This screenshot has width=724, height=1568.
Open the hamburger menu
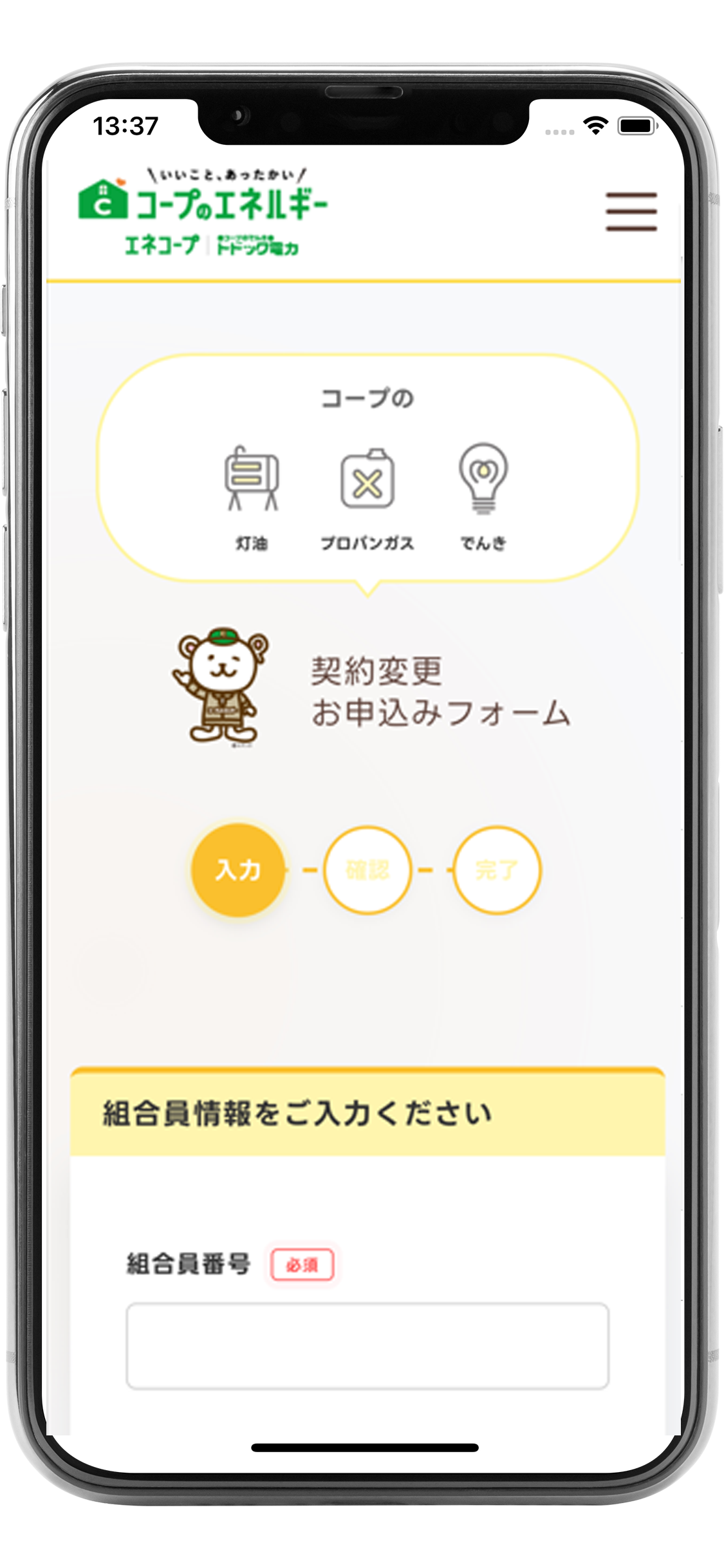631,211
